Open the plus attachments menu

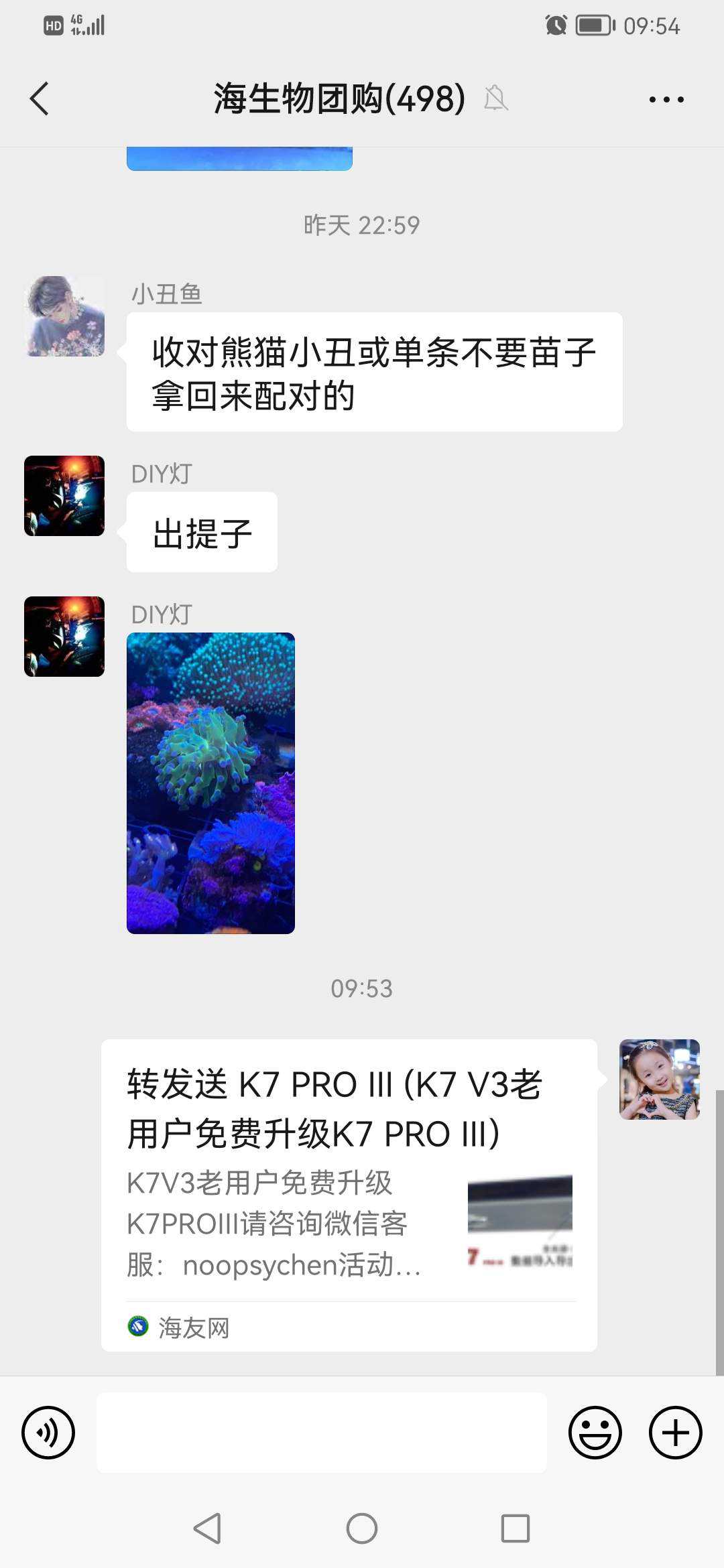675,1433
